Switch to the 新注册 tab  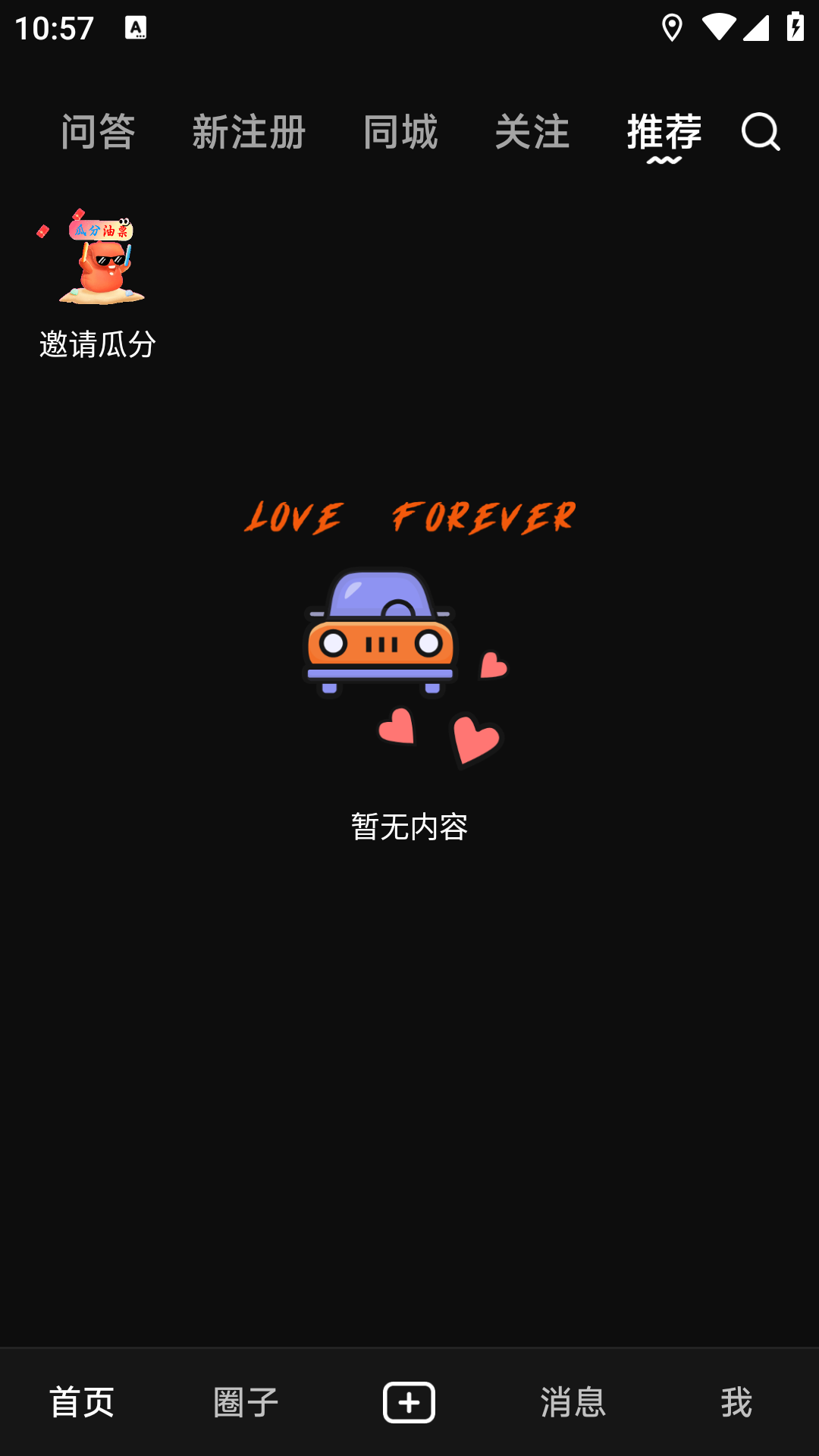pos(249,132)
